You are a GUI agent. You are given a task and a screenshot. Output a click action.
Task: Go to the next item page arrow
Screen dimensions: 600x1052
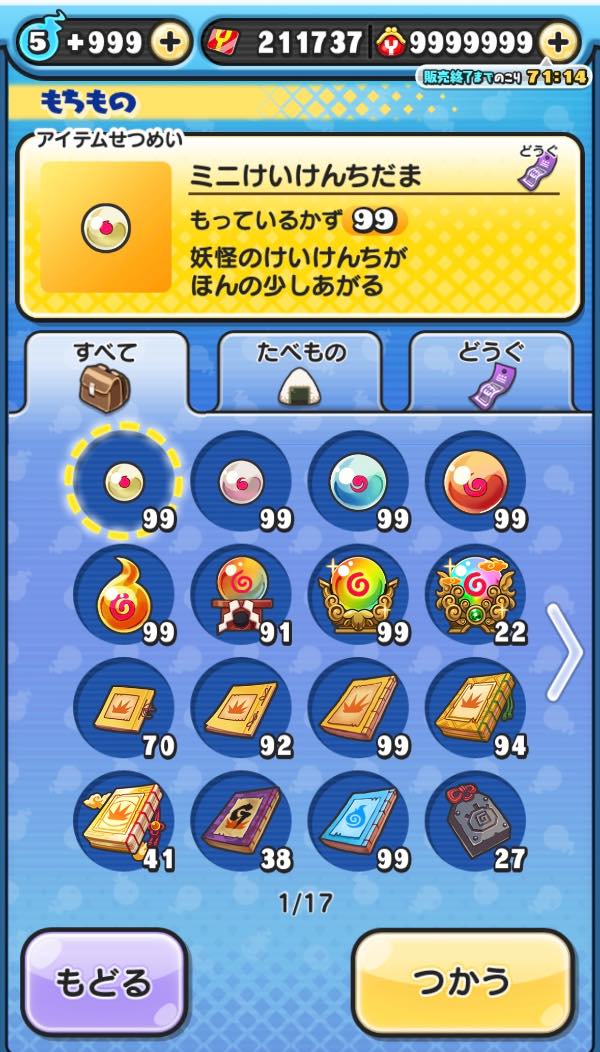pyautogui.click(x=564, y=650)
